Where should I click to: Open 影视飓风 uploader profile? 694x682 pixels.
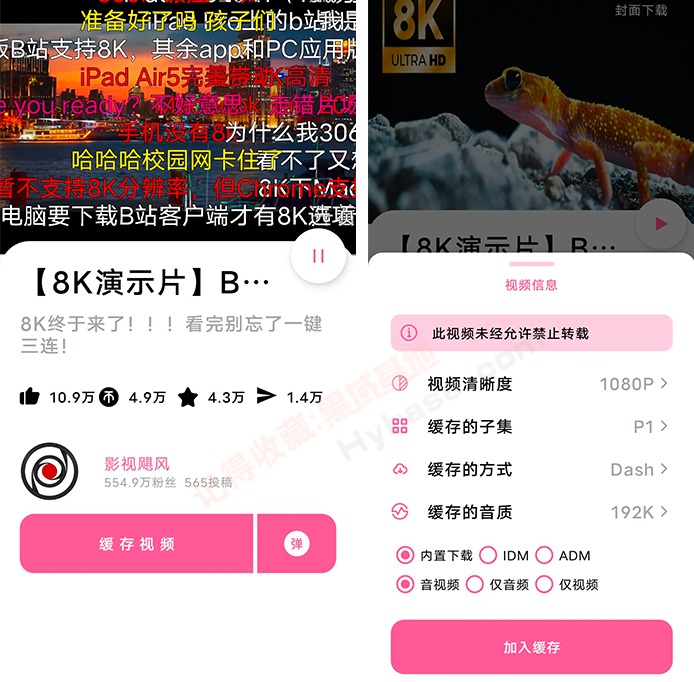pos(137,464)
